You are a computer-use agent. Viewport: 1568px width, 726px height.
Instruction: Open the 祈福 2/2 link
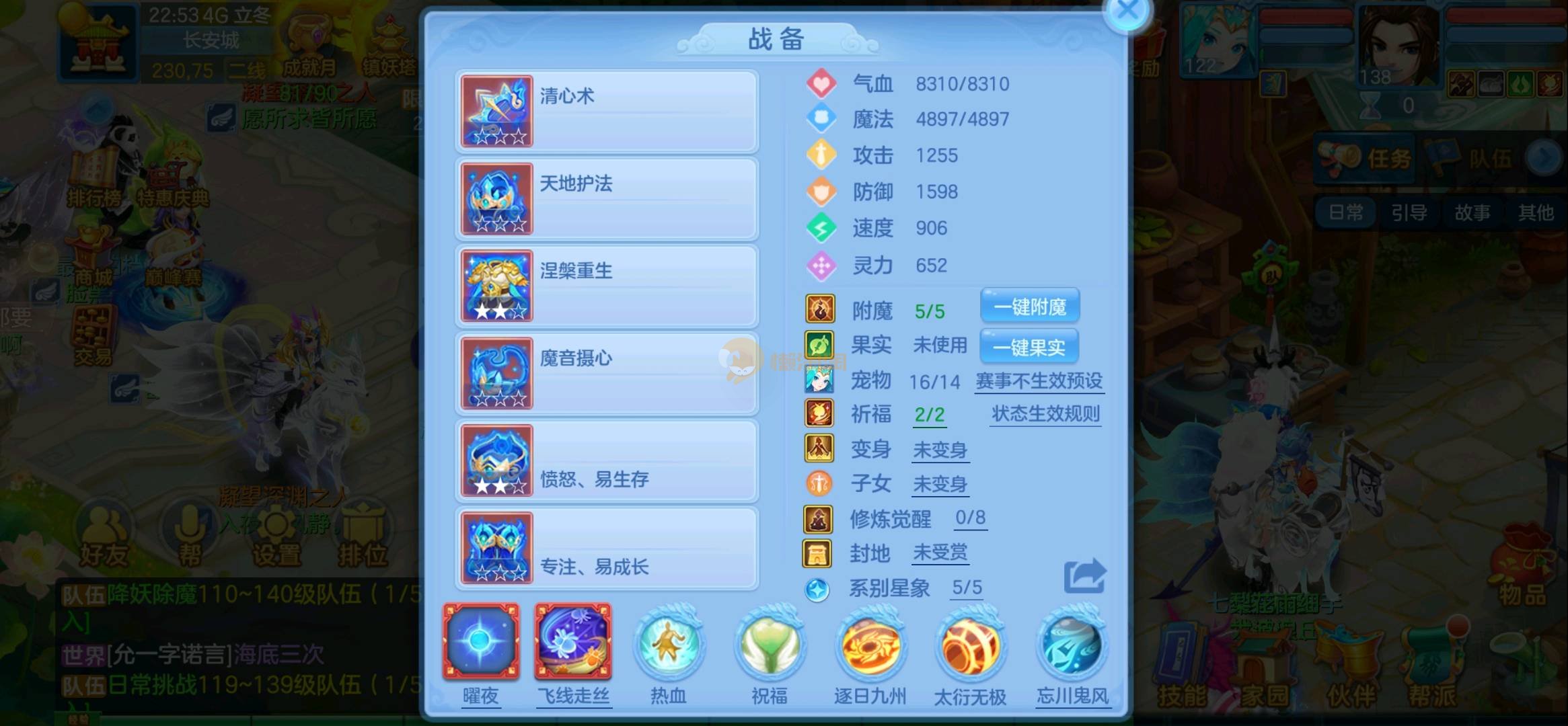point(930,415)
